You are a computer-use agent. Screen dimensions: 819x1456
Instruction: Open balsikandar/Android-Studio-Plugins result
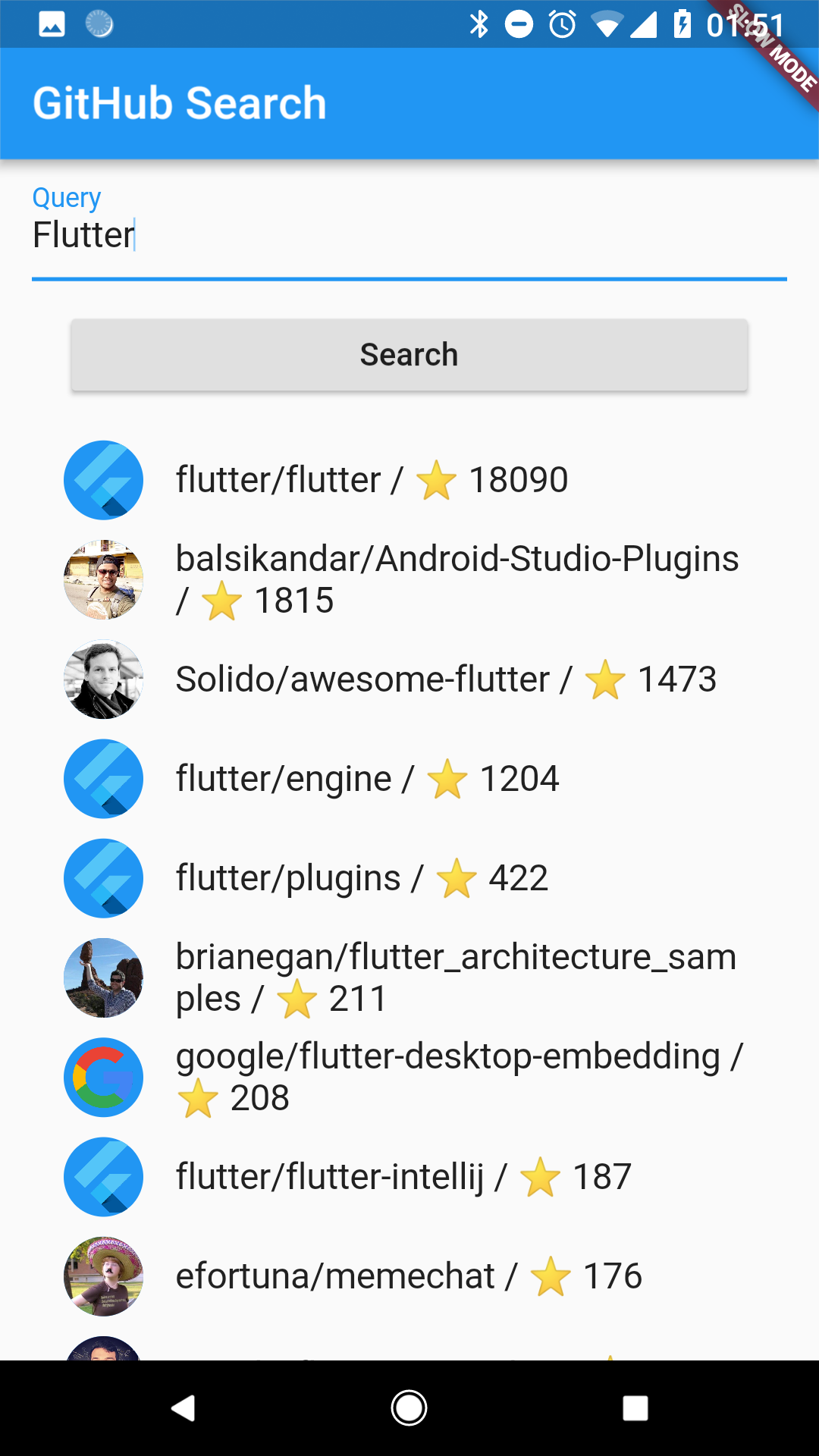tap(455, 579)
